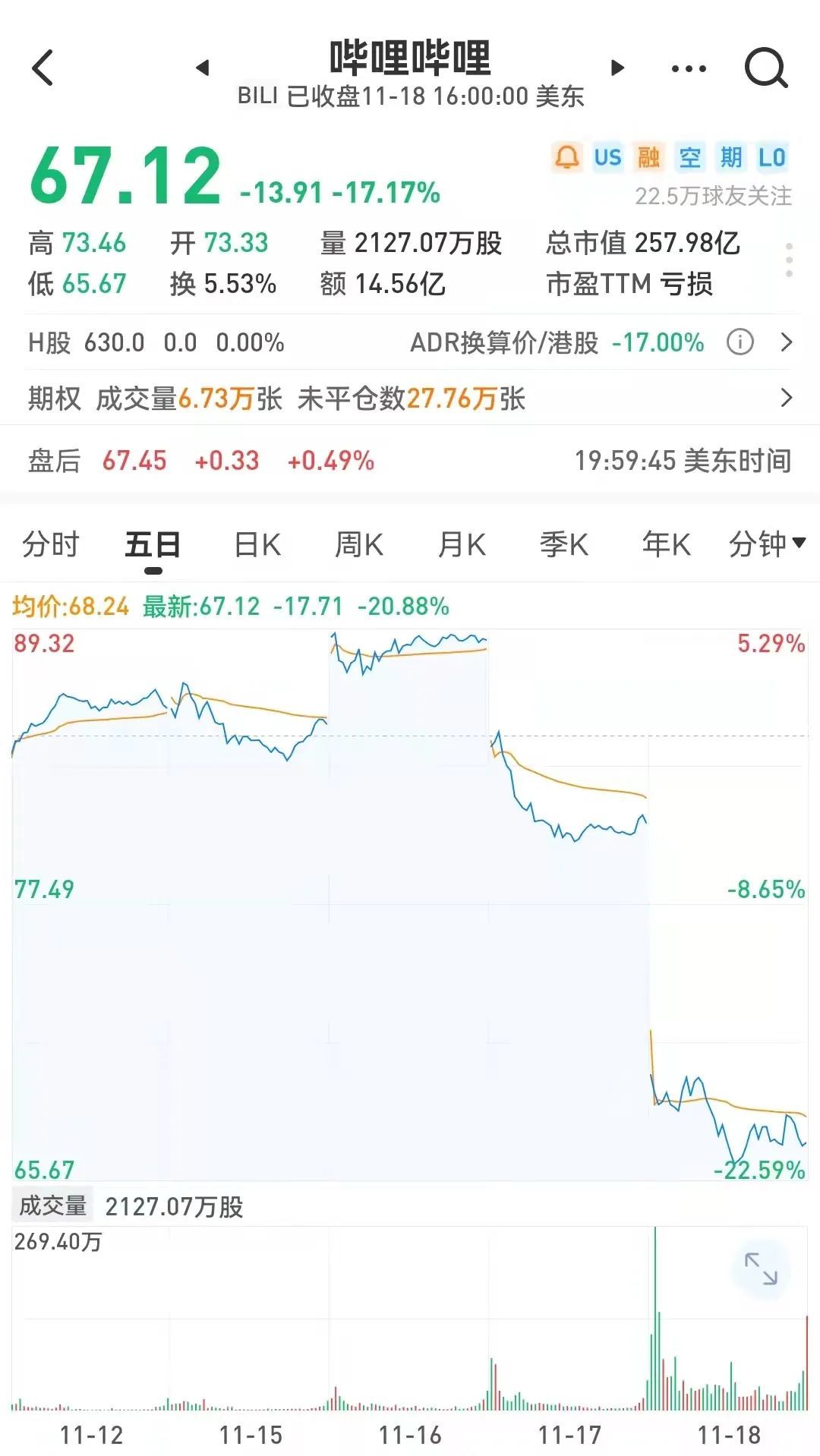The width and height of the screenshot is (820, 1456).
Task: Switch to the 分时 chart tab
Action: click(50, 544)
